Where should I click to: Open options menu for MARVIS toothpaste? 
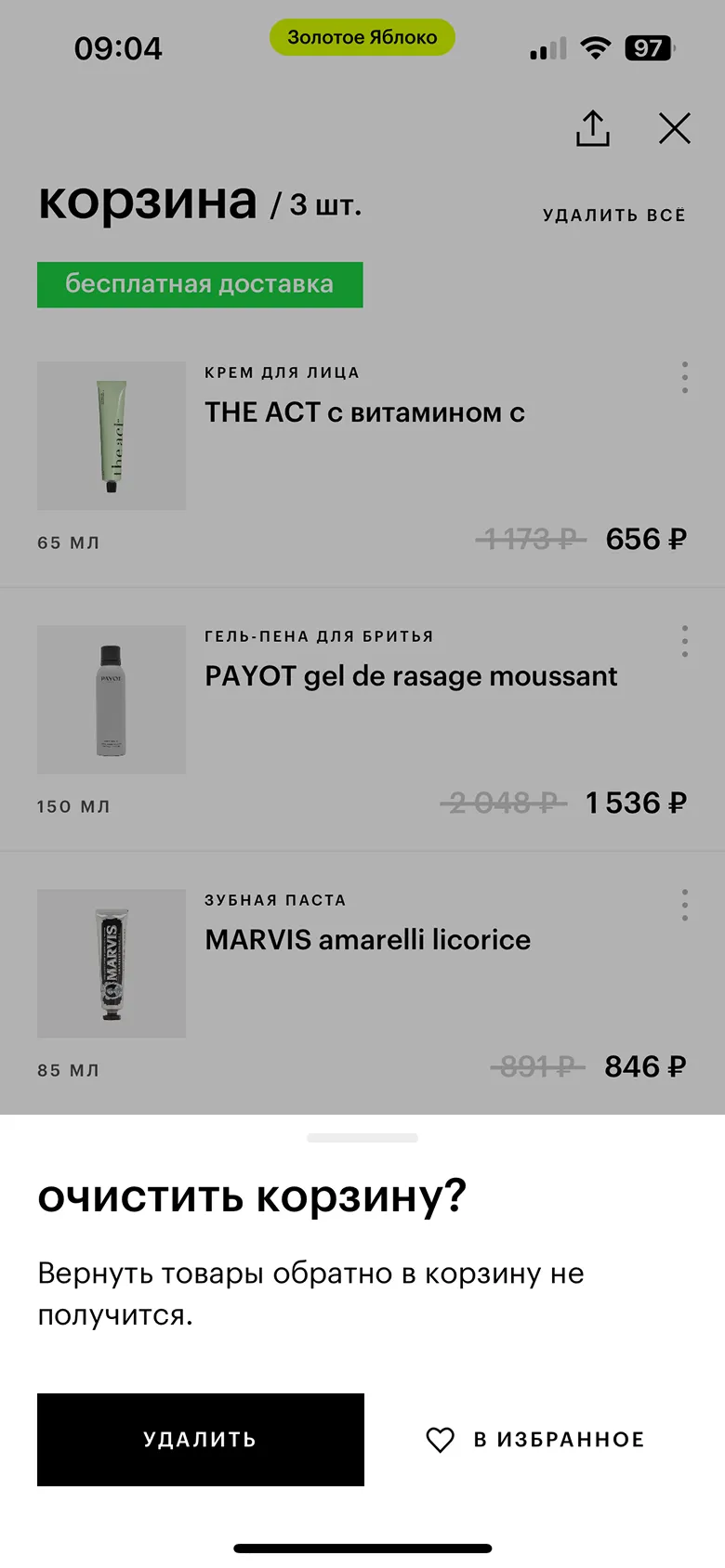[x=685, y=905]
